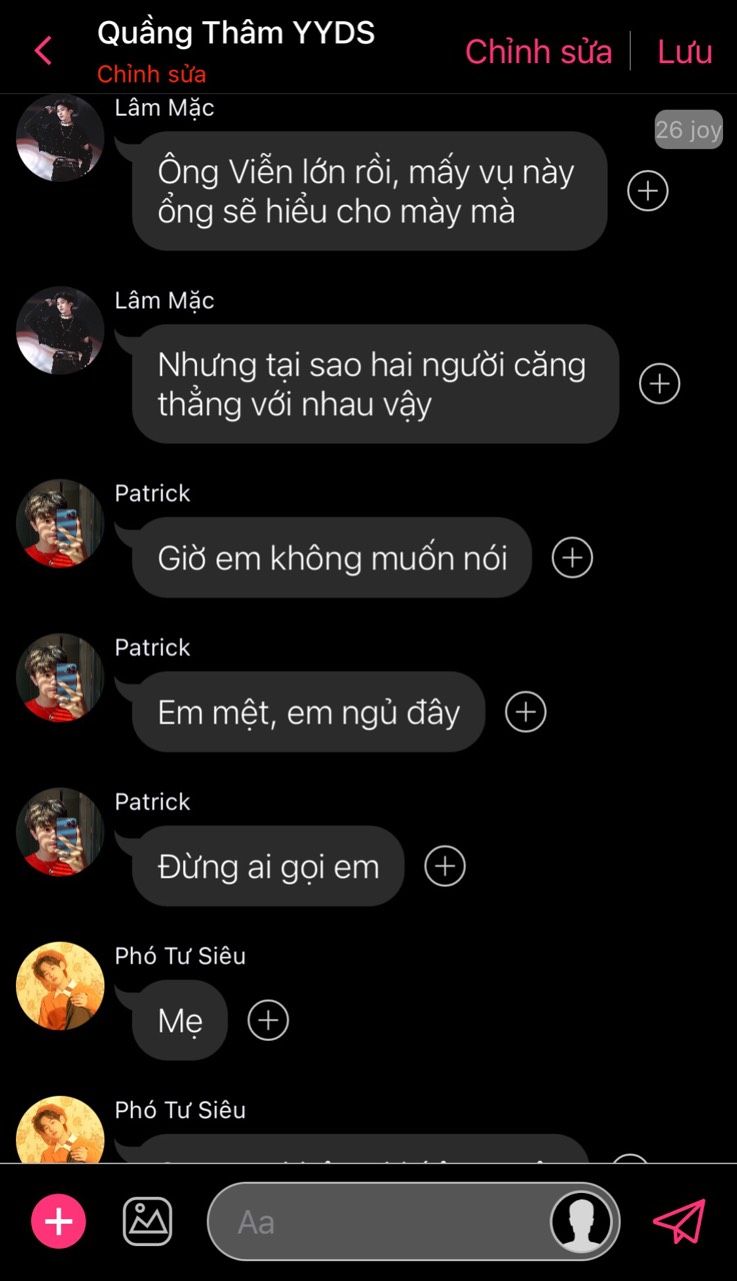Viewport: 737px width, 1281px height.
Task: Open the image picker icon
Action: pyautogui.click(x=147, y=1221)
